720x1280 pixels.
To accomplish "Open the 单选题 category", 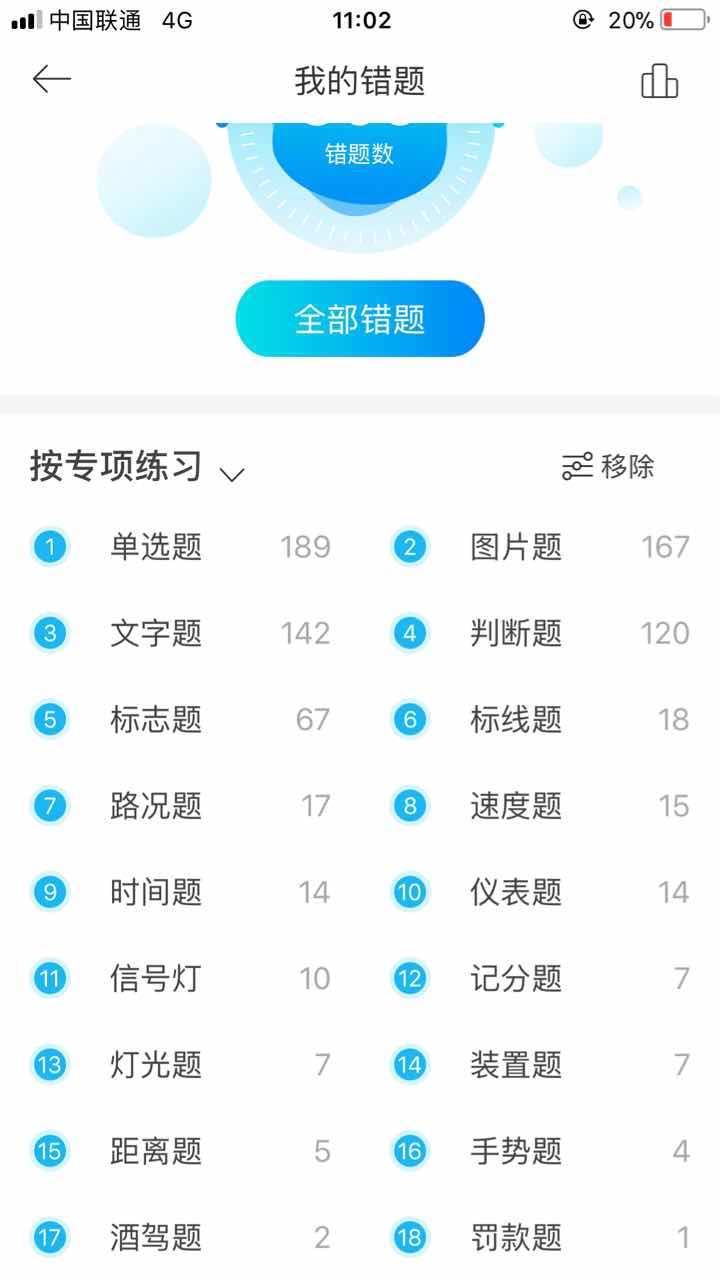I will point(180,547).
